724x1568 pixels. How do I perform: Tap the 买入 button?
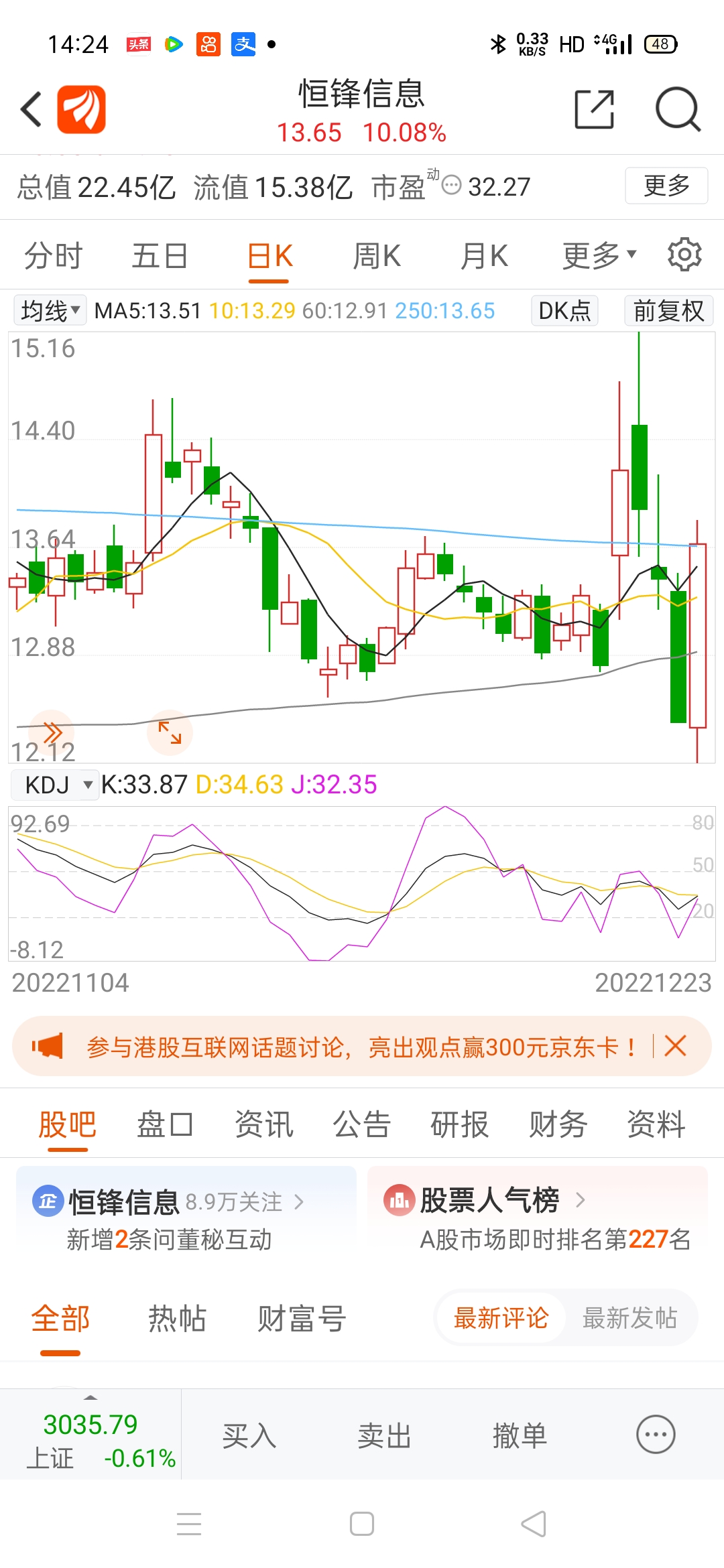pyautogui.click(x=249, y=1435)
